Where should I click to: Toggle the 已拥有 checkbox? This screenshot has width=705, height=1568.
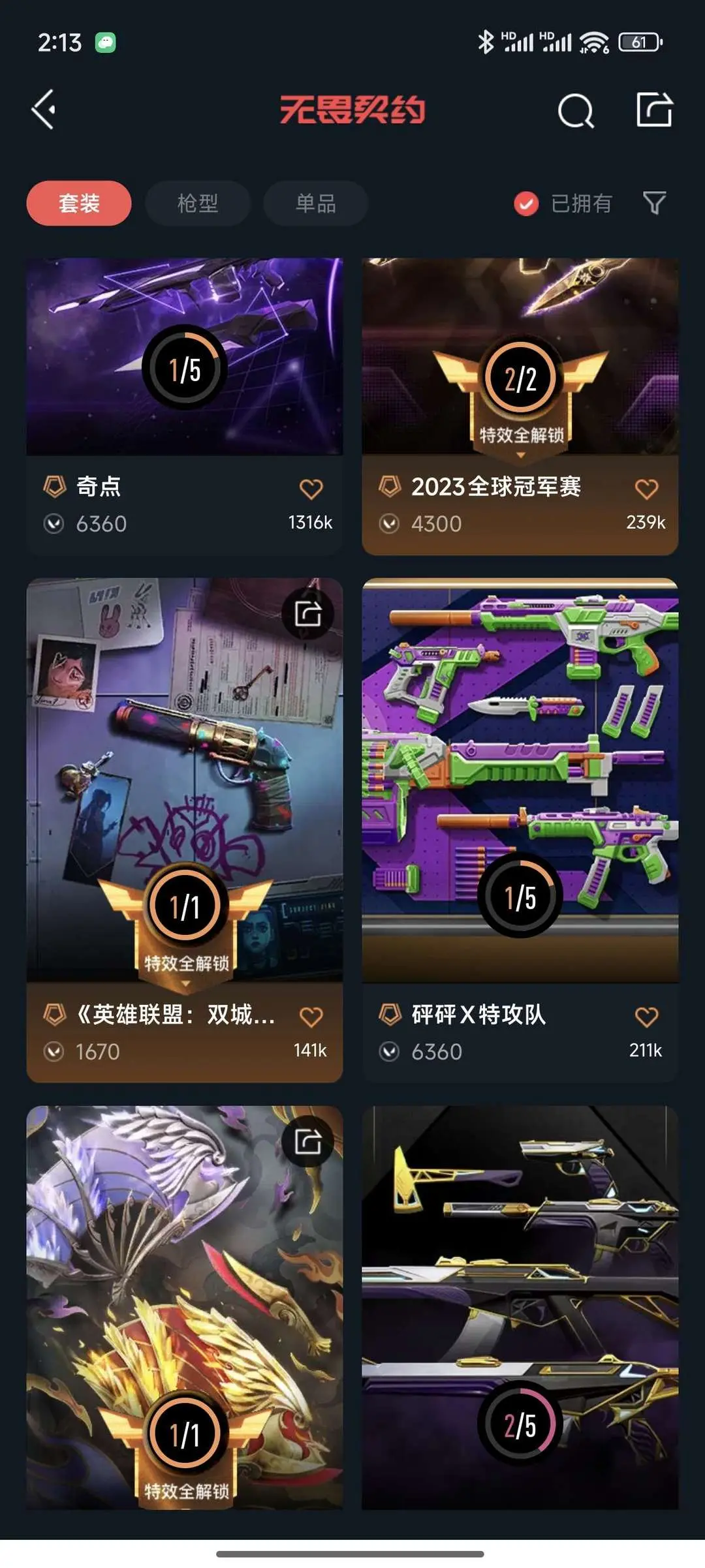526,204
